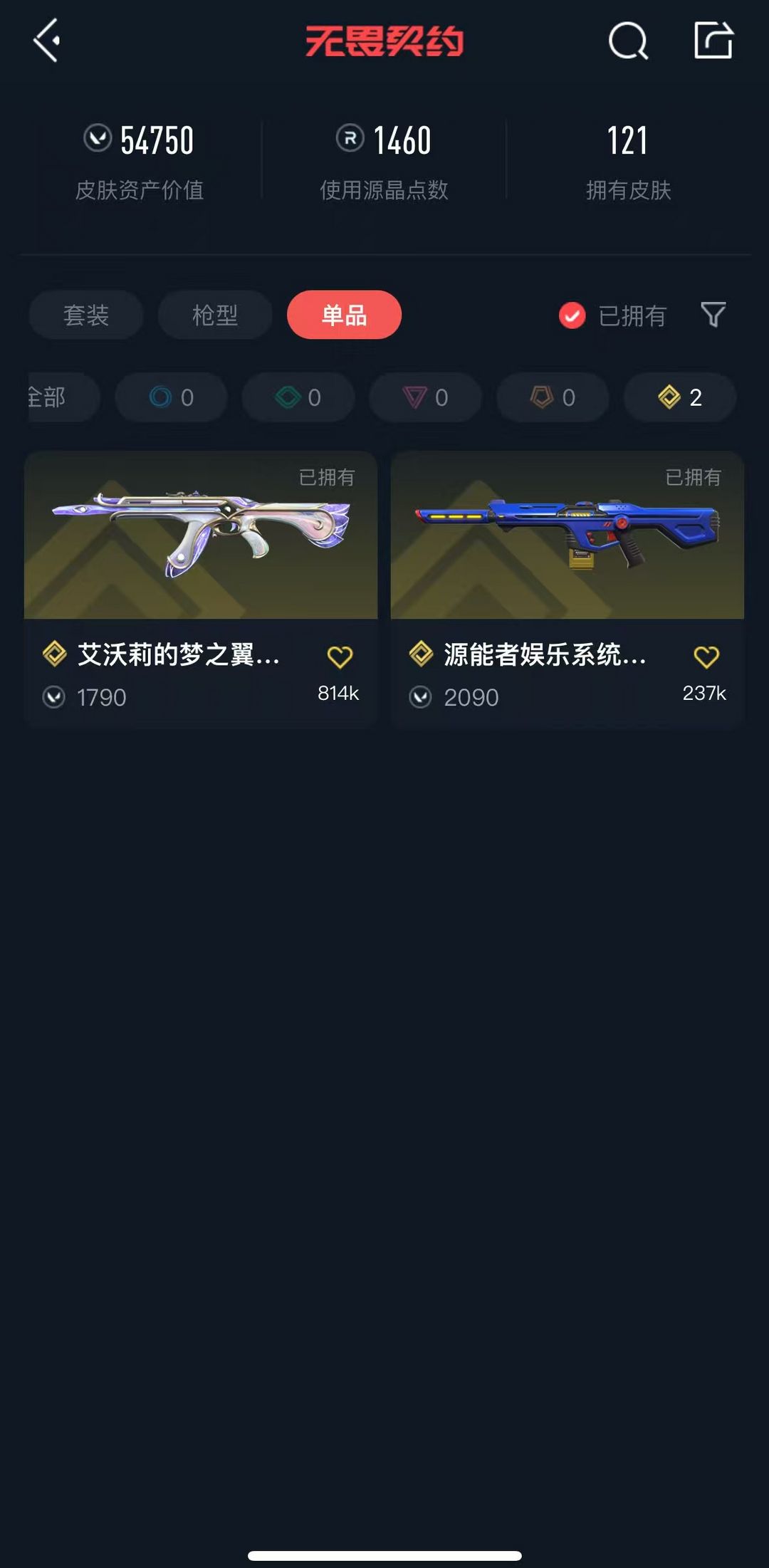The height and width of the screenshot is (1568, 769).
Task: Open the funnel filter options
Action: click(x=713, y=314)
